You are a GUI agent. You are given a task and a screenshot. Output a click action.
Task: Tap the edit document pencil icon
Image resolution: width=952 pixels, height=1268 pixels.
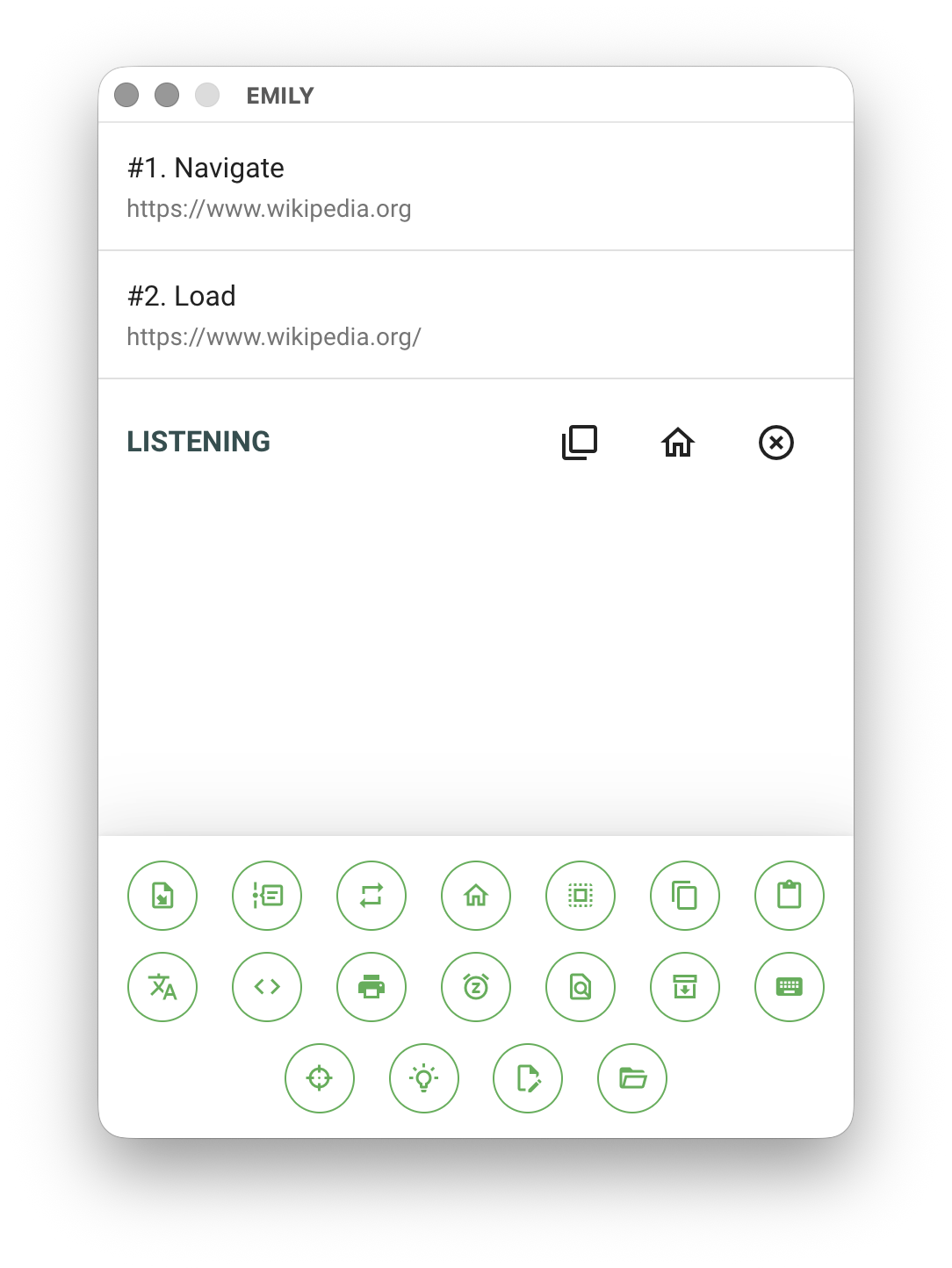(x=528, y=1078)
